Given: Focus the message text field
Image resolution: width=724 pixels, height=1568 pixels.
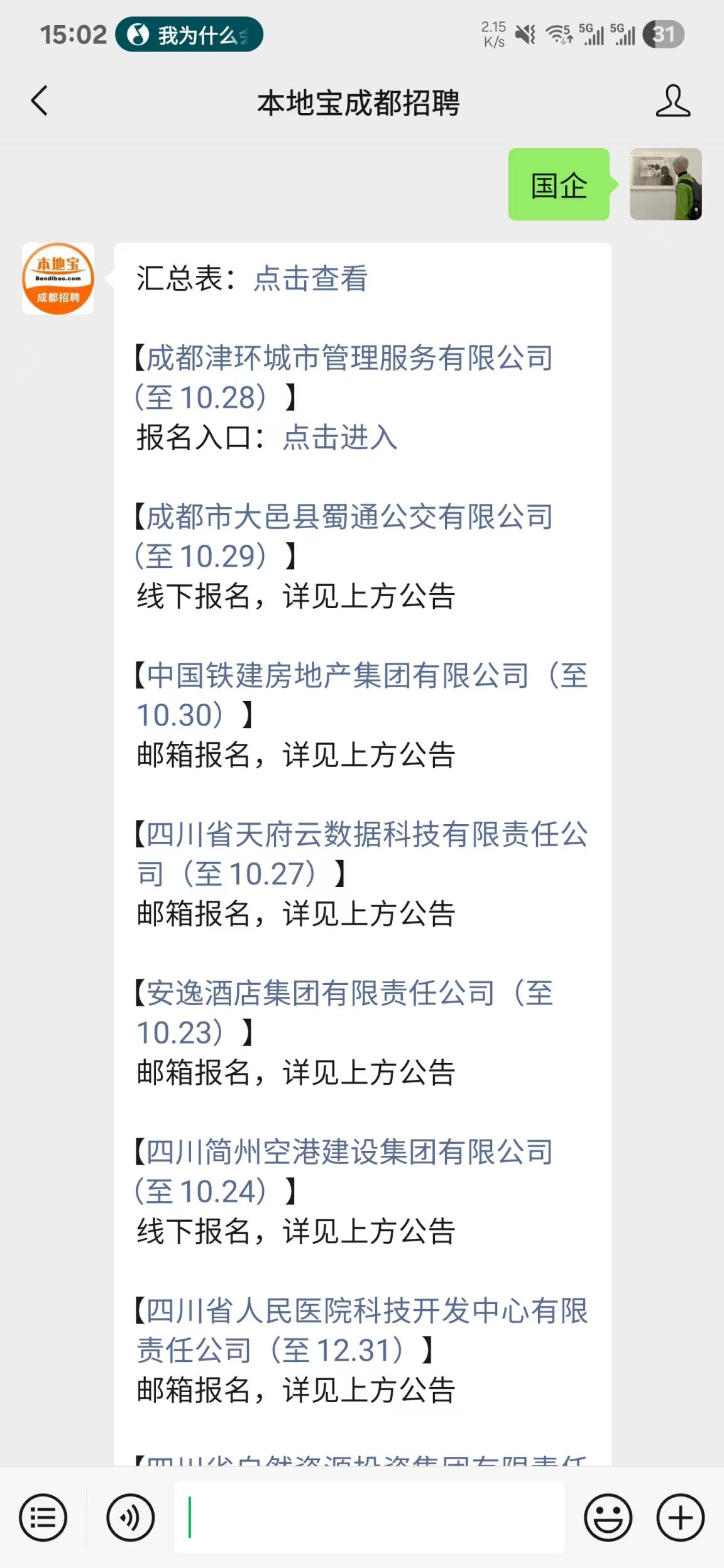Looking at the screenshot, I should click(x=369, y=1518).
